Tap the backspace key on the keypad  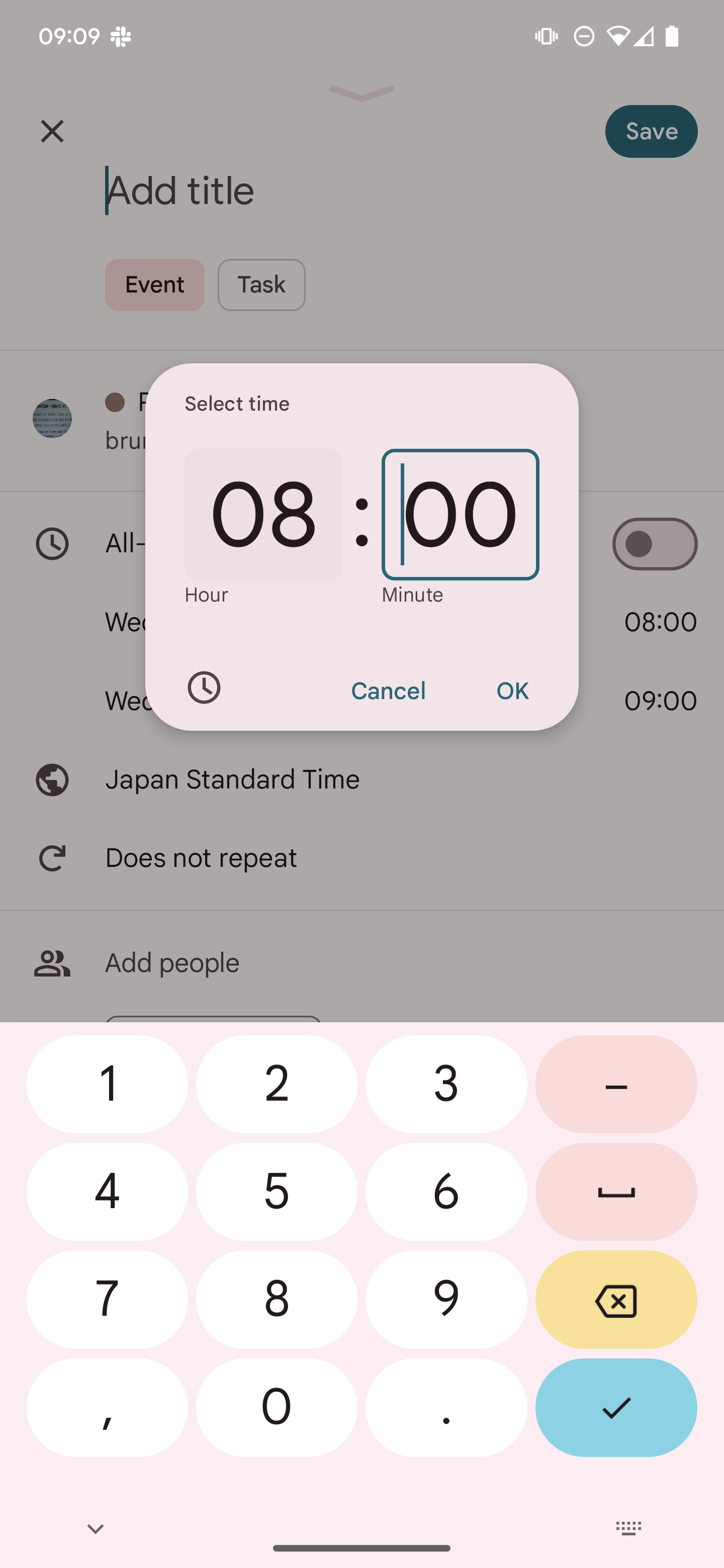615,1300
